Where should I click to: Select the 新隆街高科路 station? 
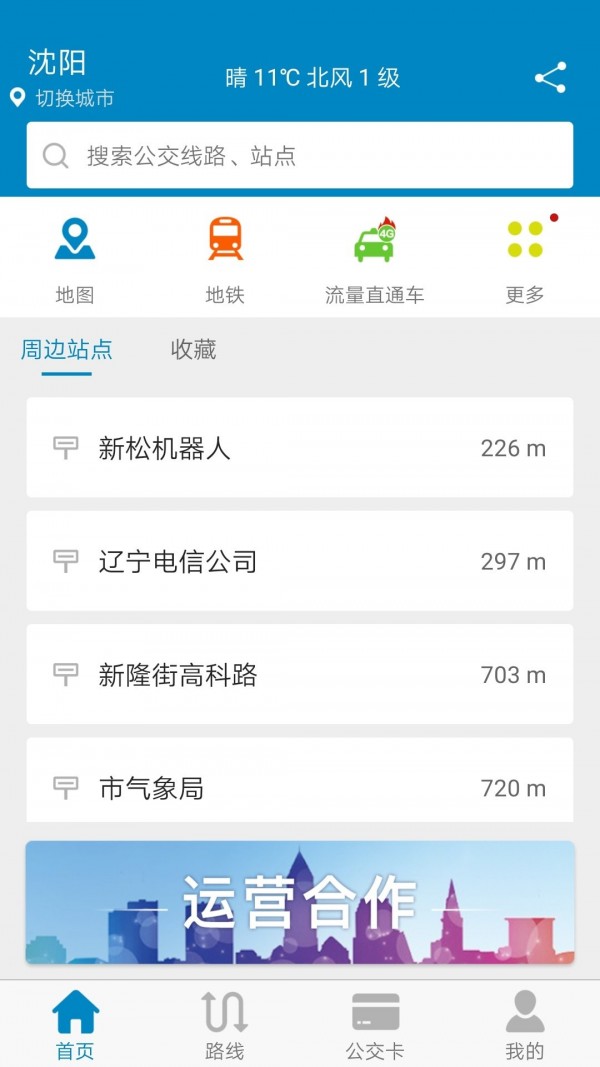pos(300,675)
